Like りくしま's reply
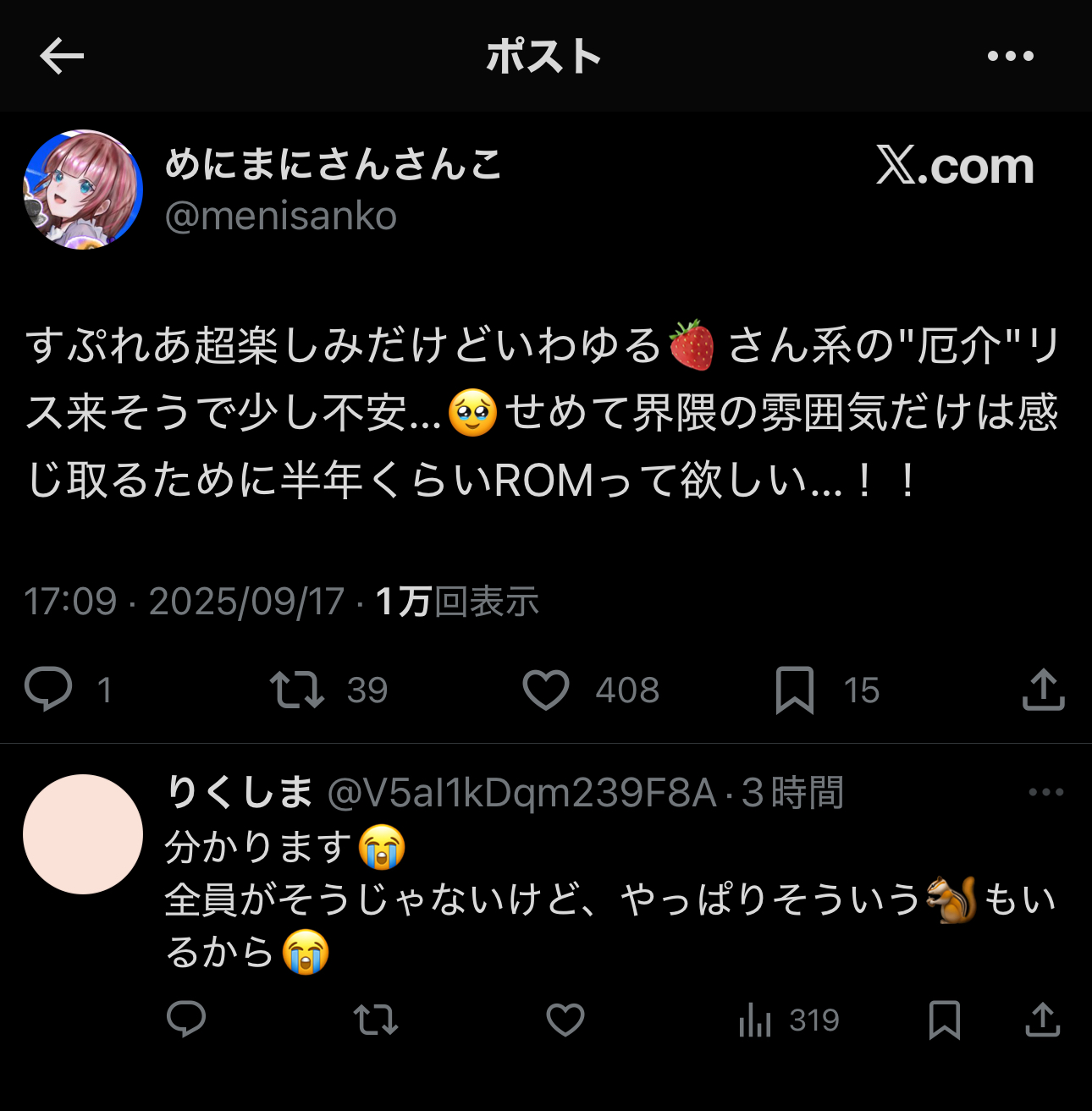The width and height of the screenshot is (1092, 1111). (x=565, y=1020)
